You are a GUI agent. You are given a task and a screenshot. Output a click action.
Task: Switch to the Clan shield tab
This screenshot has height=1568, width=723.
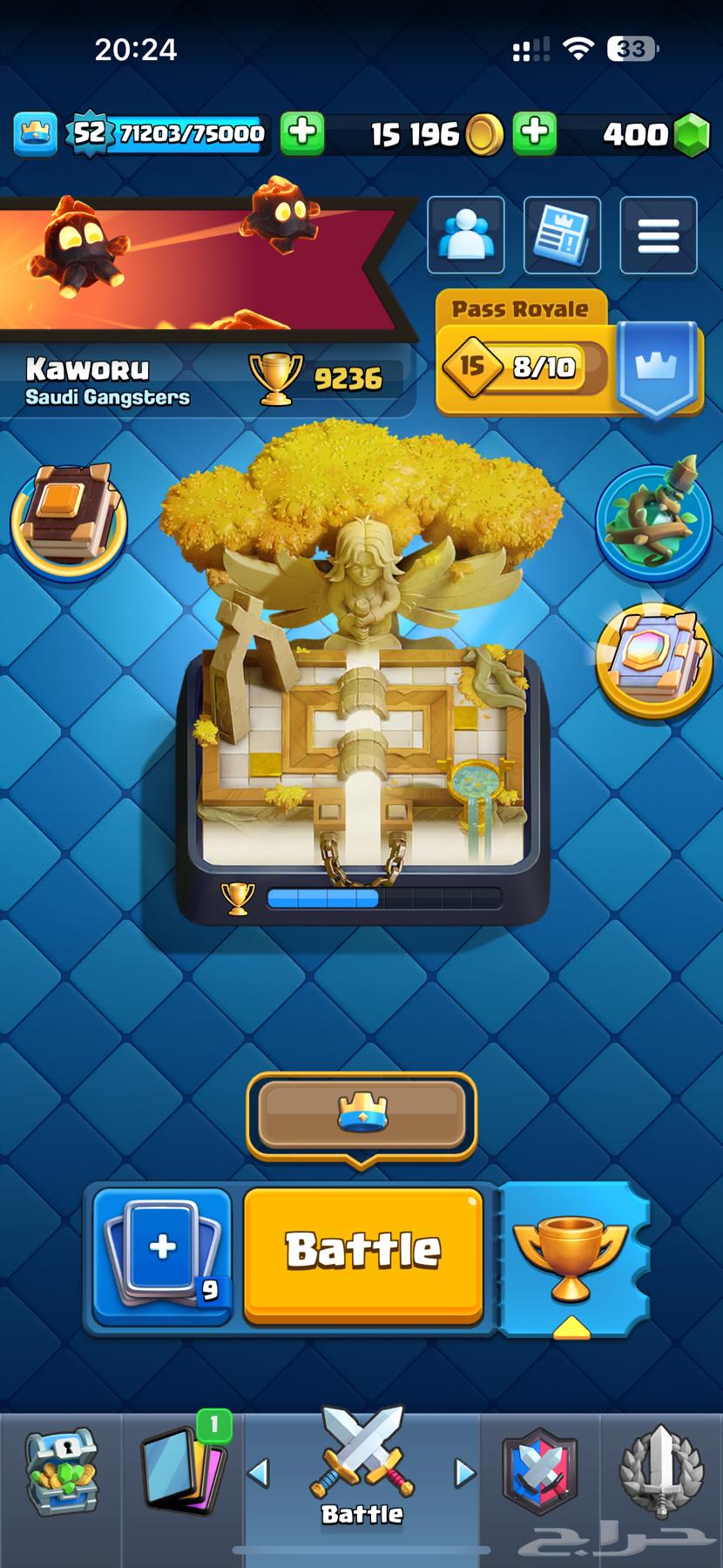(539, 1472)
